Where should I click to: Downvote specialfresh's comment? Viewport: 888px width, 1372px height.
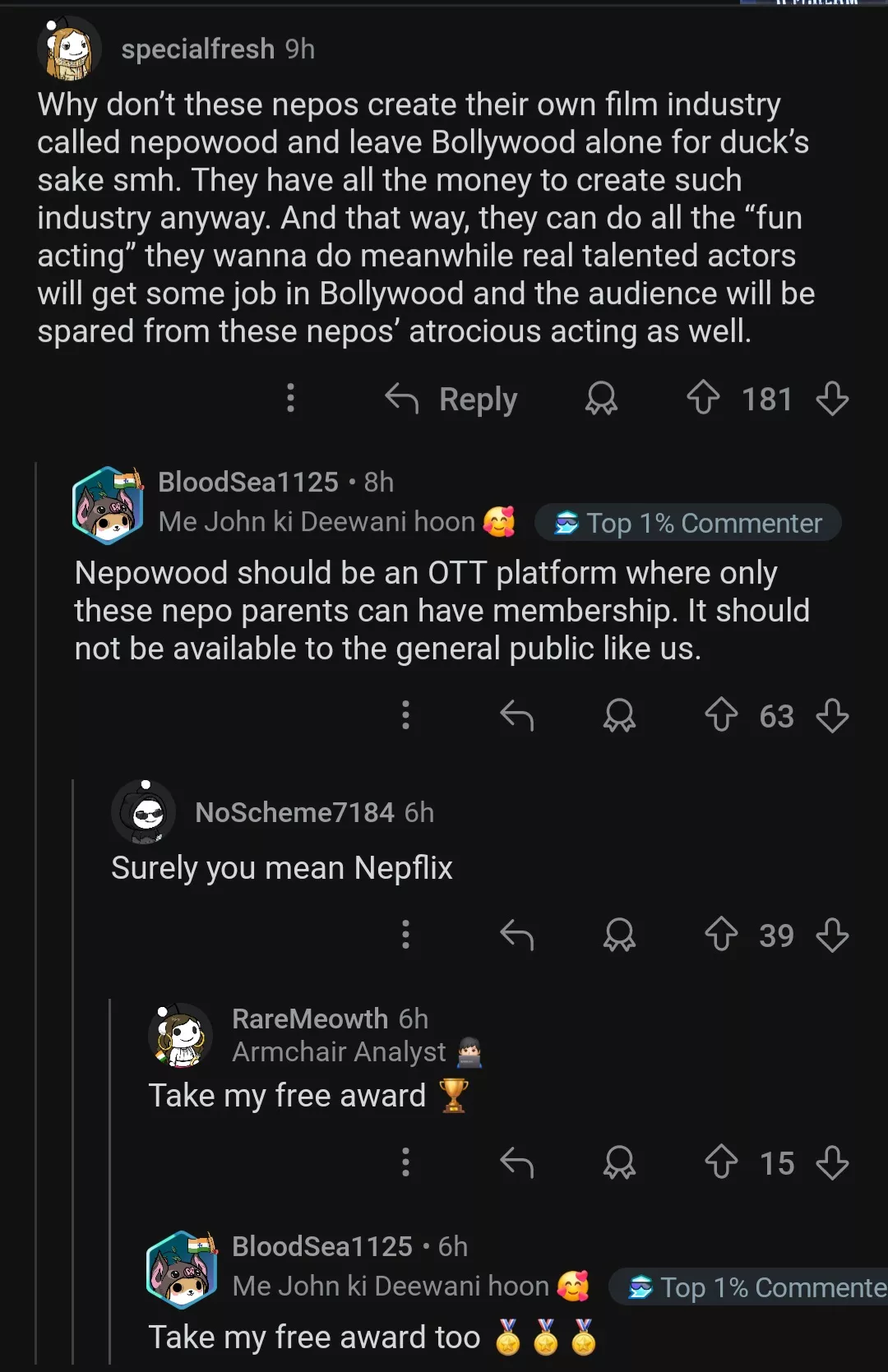click(832, 399)
